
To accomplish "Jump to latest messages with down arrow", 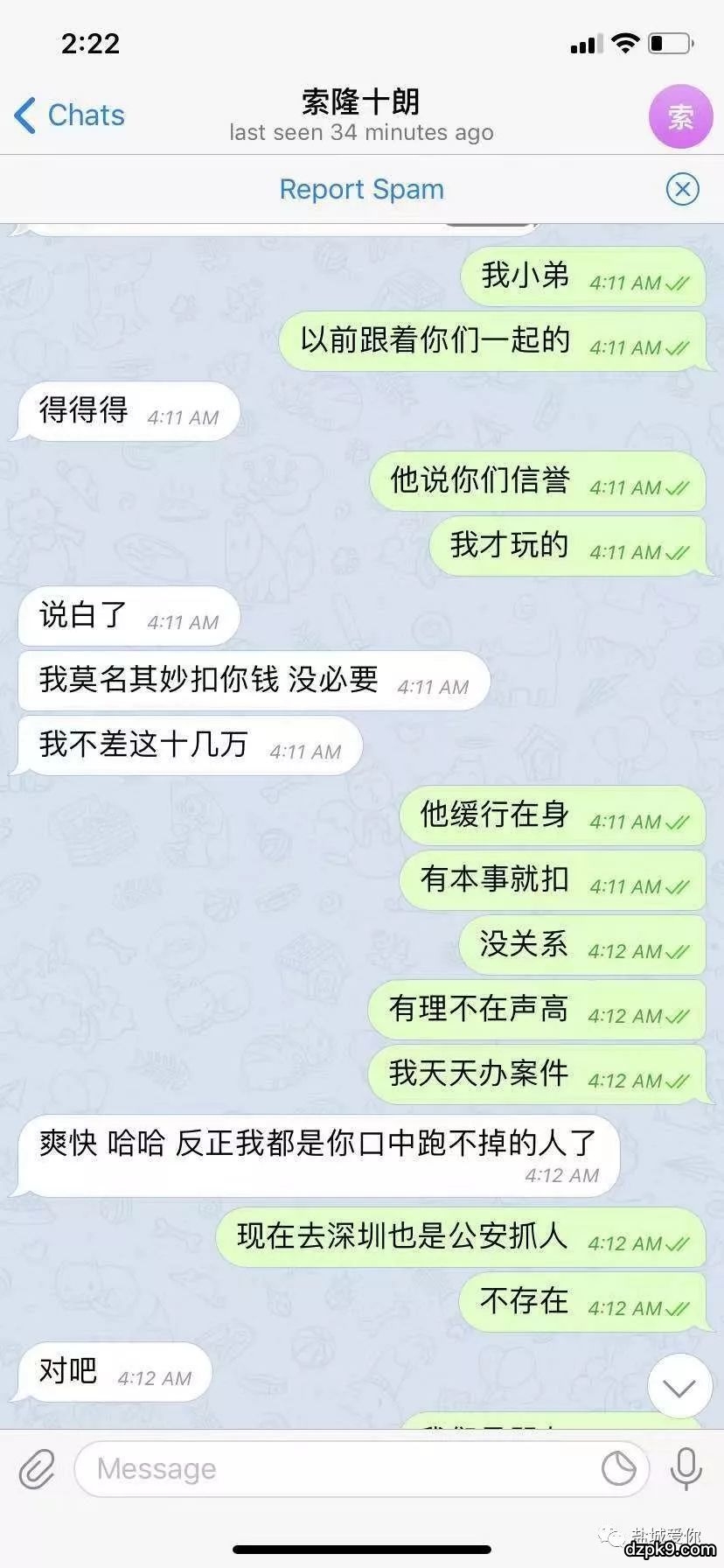I will pyautogui.click(x=679, y=1388).
